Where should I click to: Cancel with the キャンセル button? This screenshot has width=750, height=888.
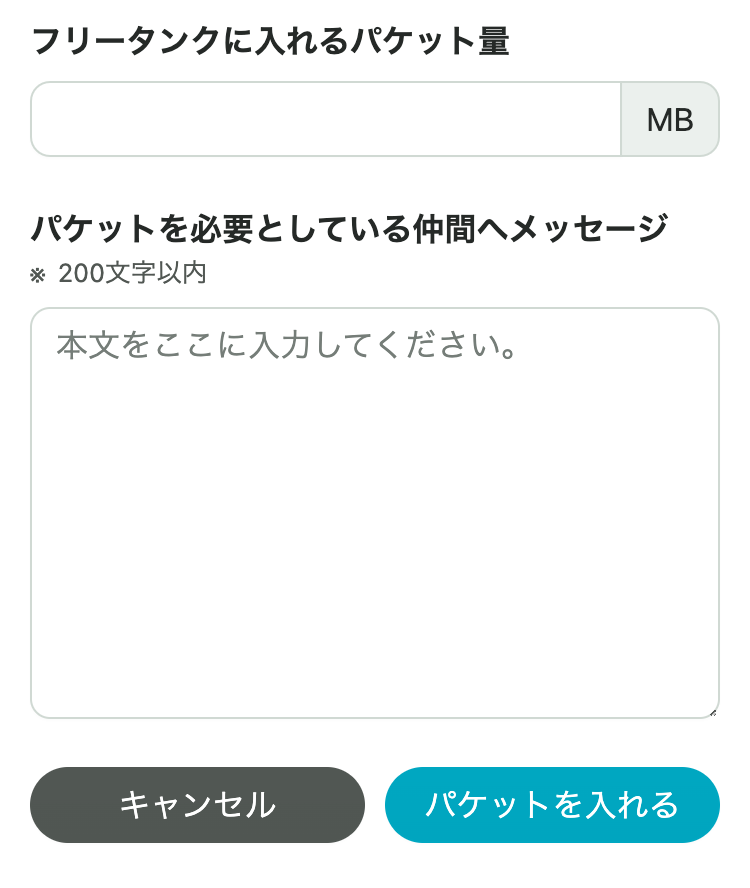[197, 805]
